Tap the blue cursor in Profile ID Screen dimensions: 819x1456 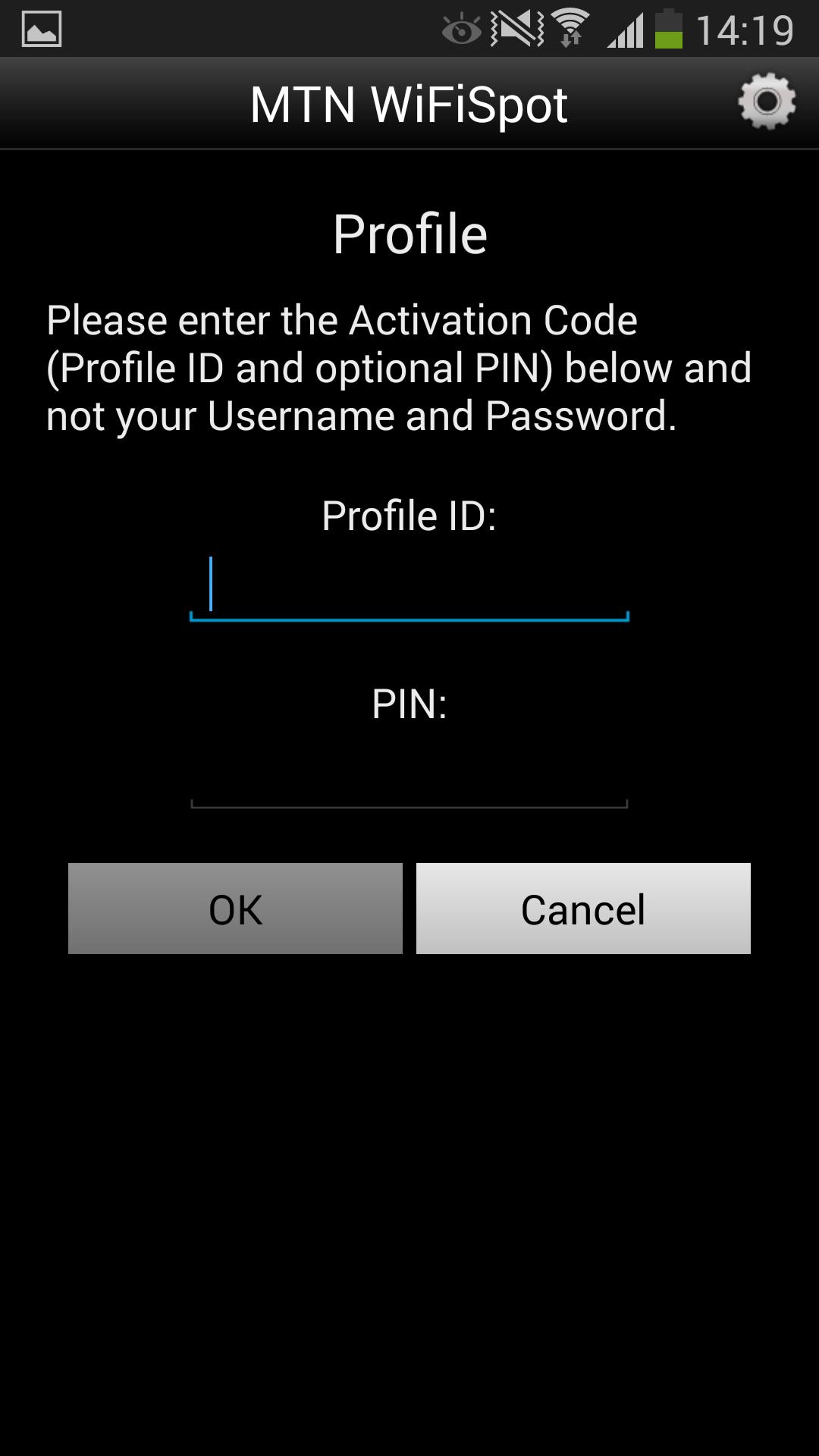click(209, 584)
